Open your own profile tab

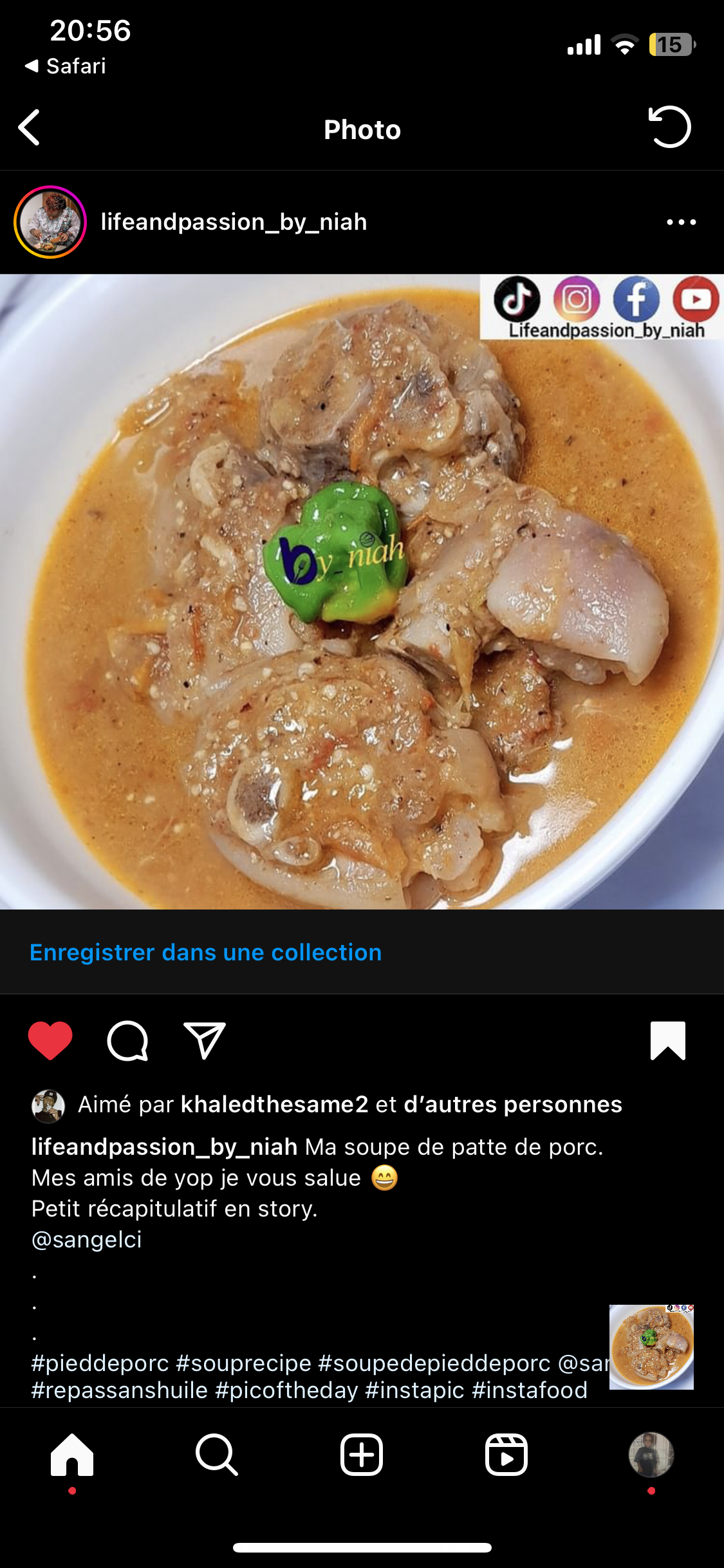(651, 1455)
